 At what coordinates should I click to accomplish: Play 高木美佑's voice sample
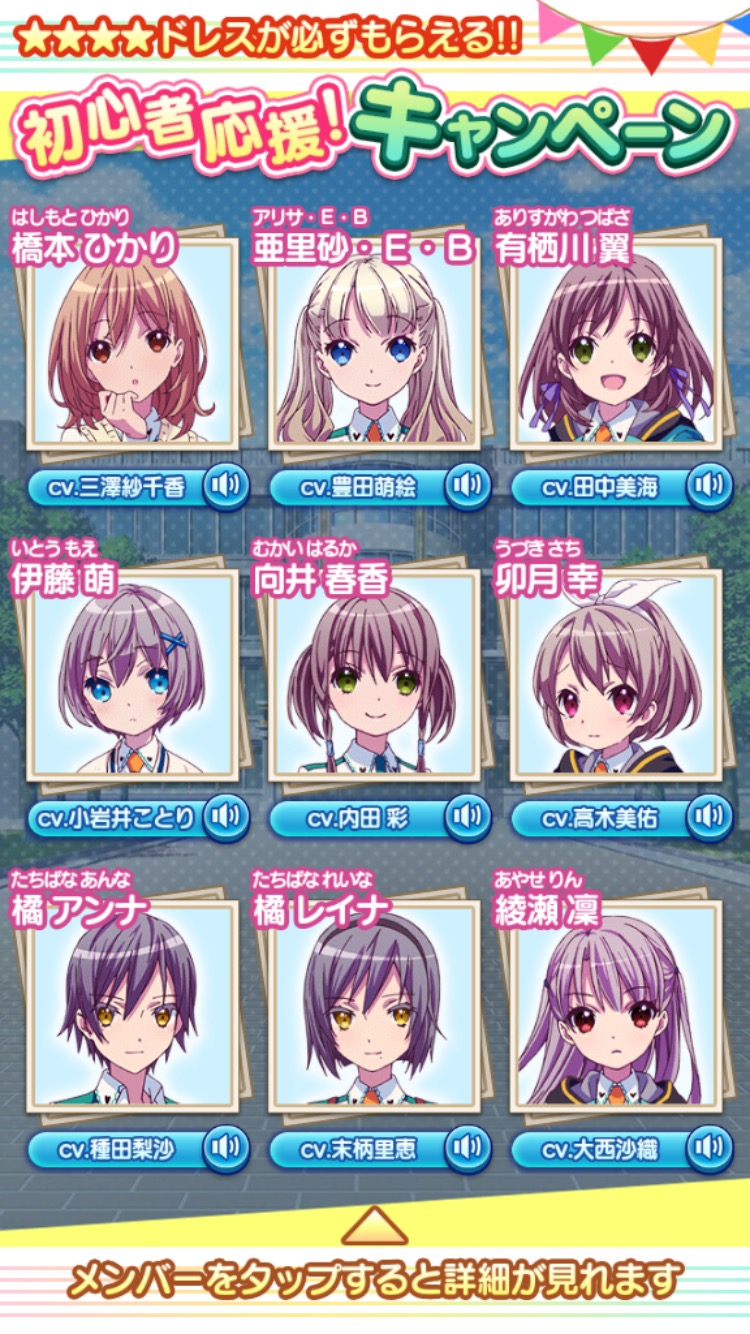(709, 818)
